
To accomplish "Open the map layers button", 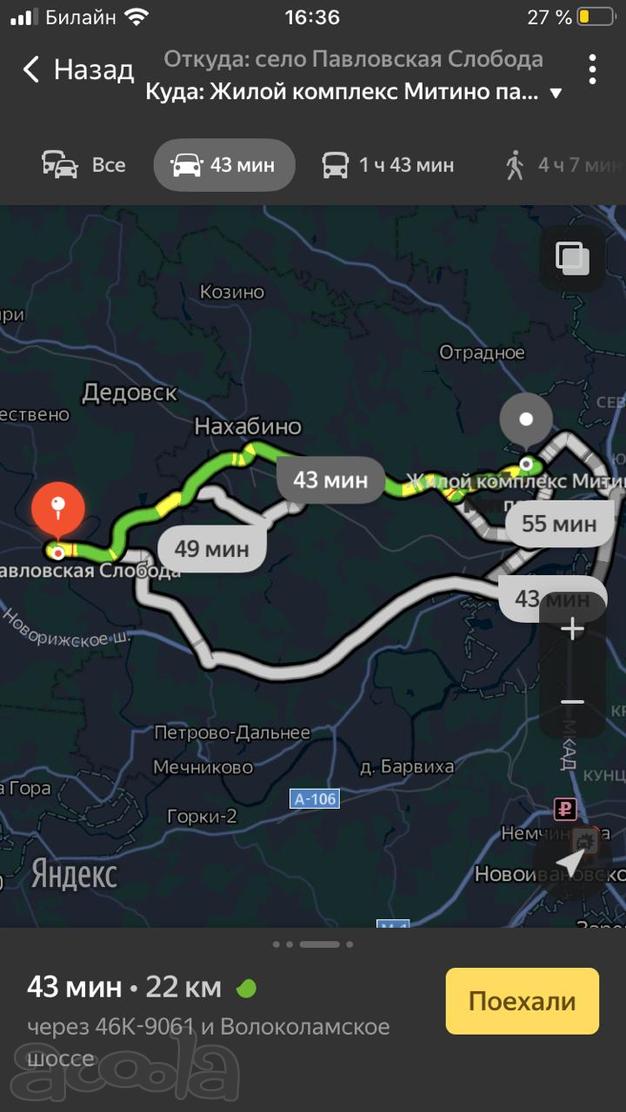I will pos(572,258).
